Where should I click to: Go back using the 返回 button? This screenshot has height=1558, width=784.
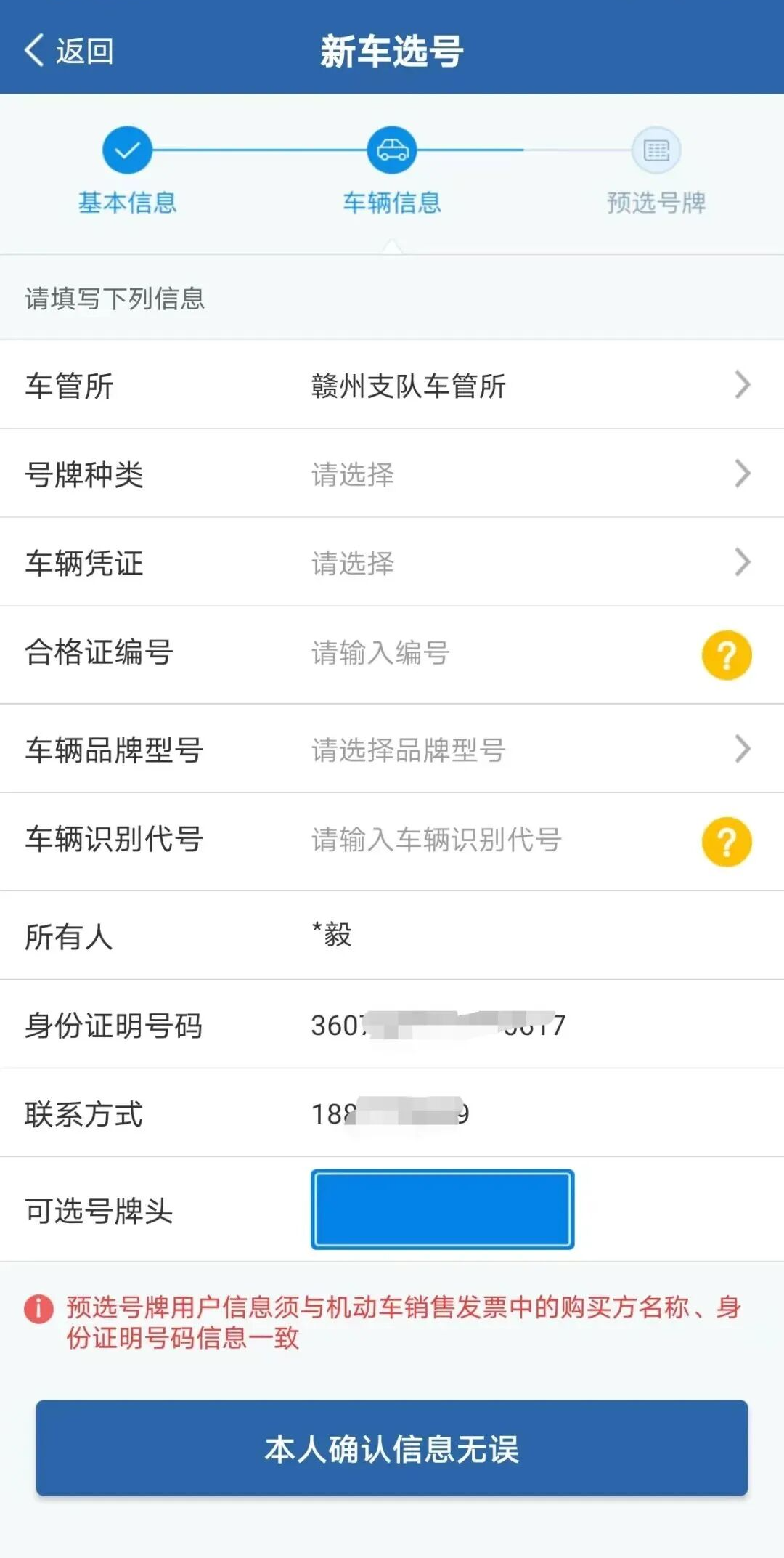point(69,51)
